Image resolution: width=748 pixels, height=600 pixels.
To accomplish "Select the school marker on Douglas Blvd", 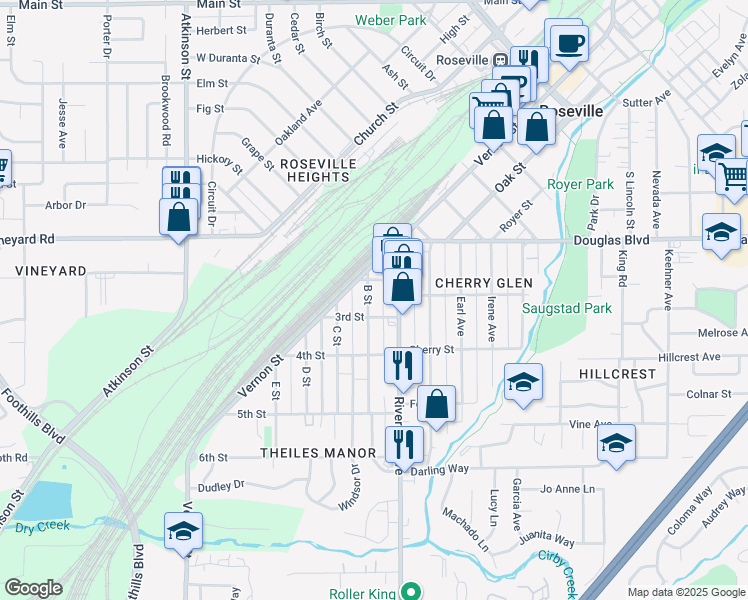I will [x=720, y=232].
